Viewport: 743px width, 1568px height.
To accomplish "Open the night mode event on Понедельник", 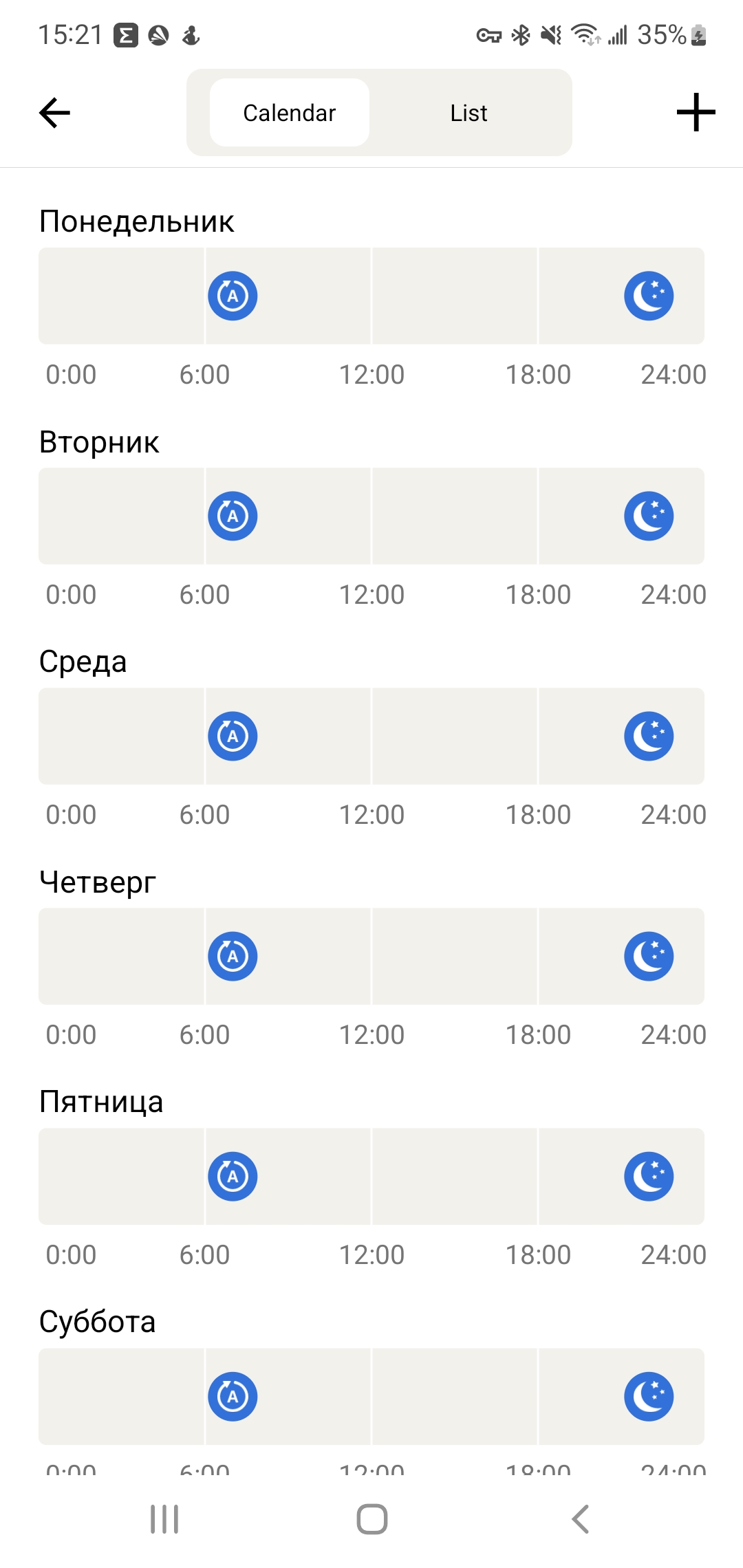I will pos(649,296).
